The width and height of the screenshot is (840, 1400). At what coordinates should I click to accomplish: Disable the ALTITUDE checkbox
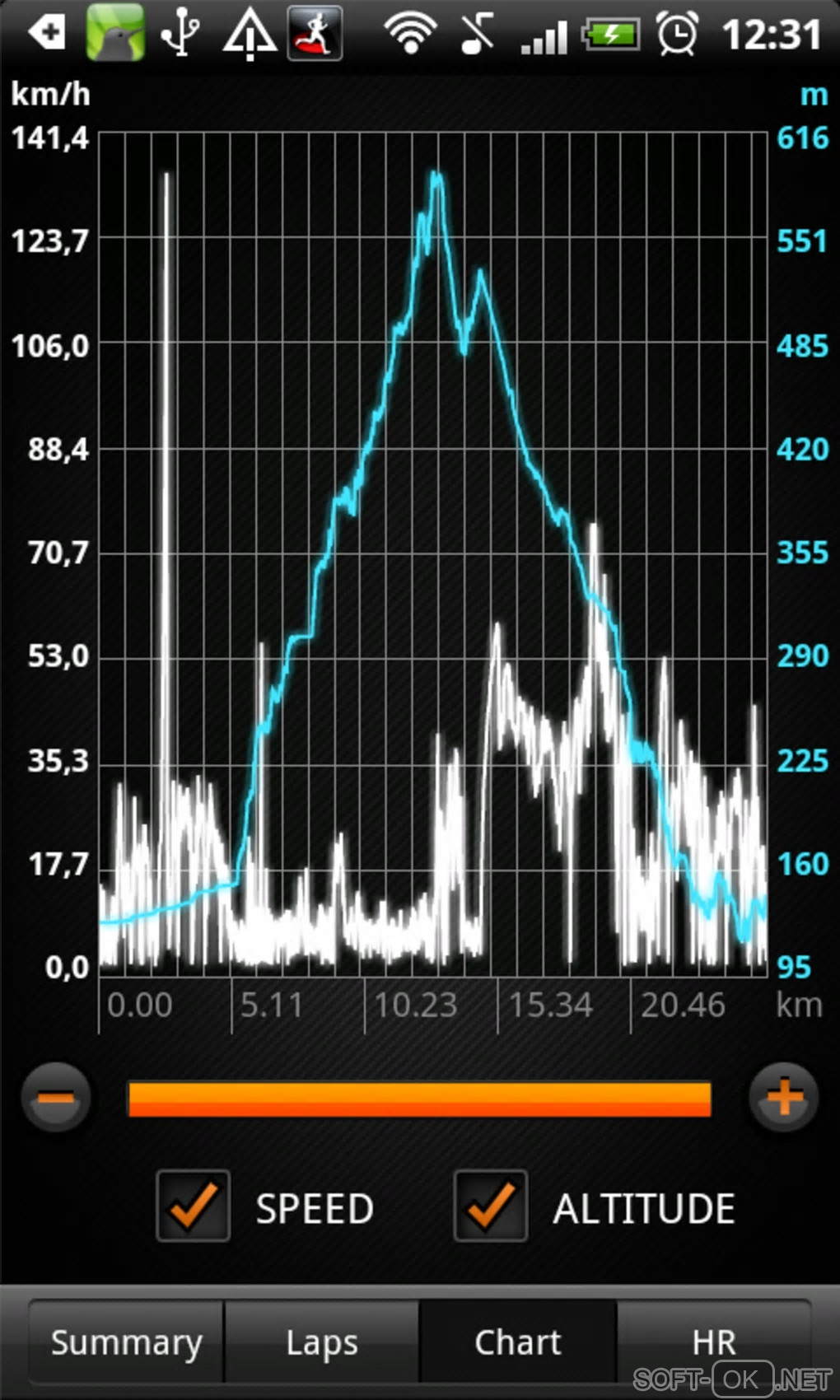click(x=491, y=1206)
